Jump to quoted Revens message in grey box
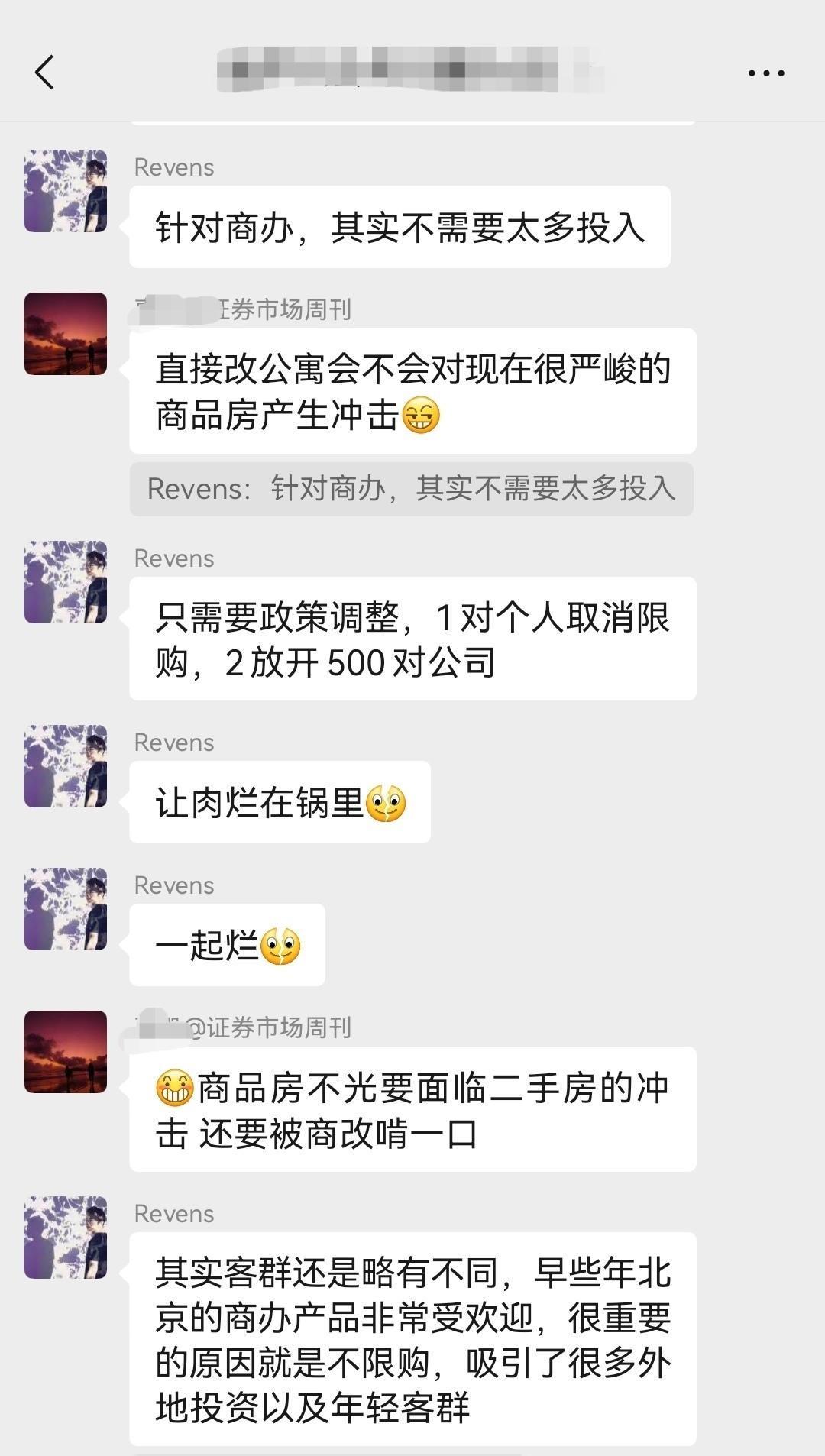The width and height of the screenshot is (825, 1456). [x=411, y=489]
